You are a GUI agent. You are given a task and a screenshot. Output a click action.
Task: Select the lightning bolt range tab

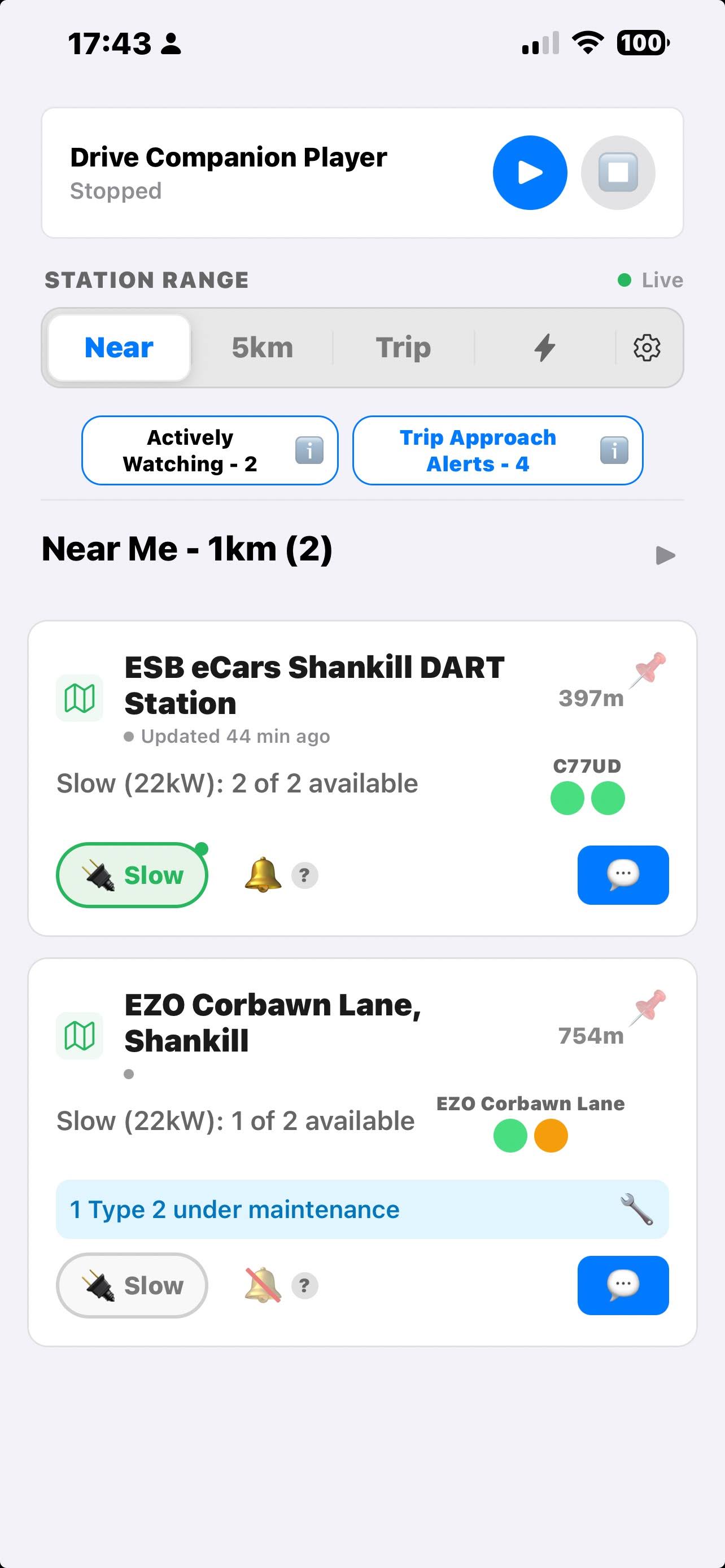[544, 348]
